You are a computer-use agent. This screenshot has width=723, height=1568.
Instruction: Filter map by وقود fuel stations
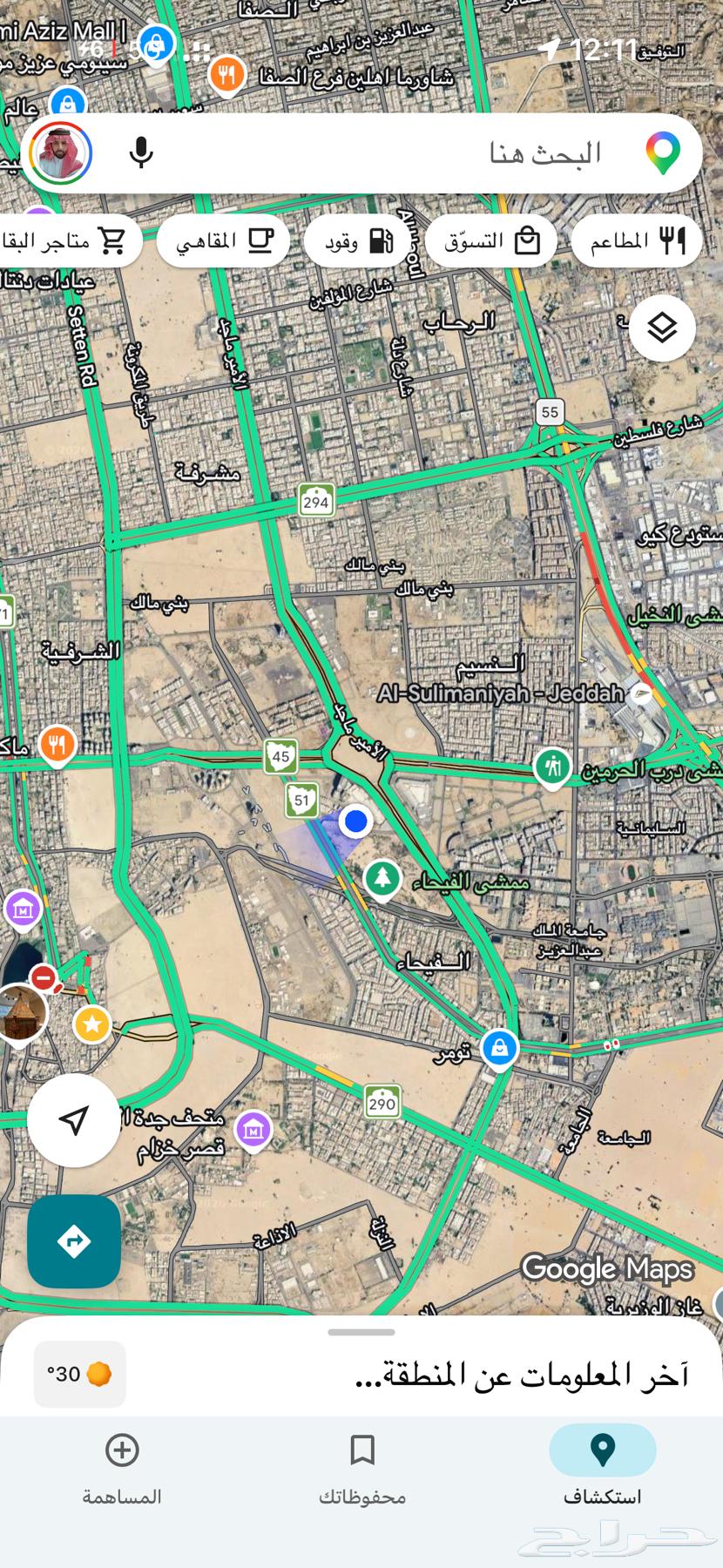coord(358,240)
